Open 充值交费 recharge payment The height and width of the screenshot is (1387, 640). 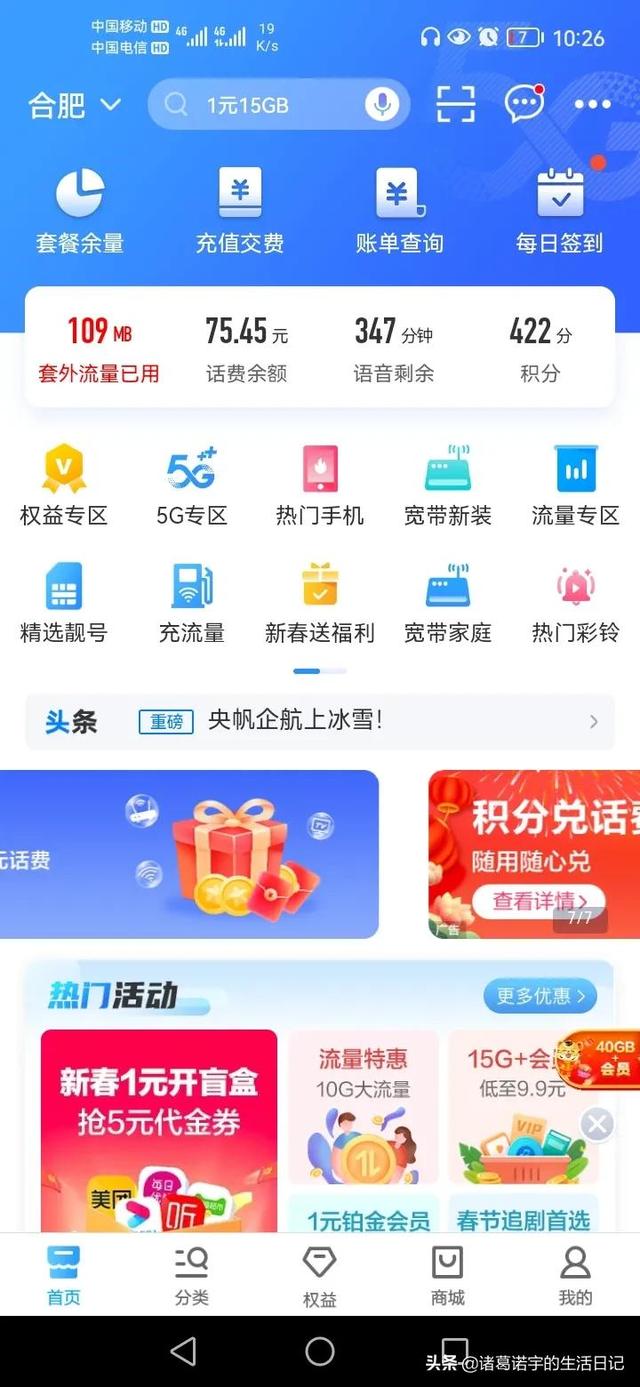[x=240, y=212]
